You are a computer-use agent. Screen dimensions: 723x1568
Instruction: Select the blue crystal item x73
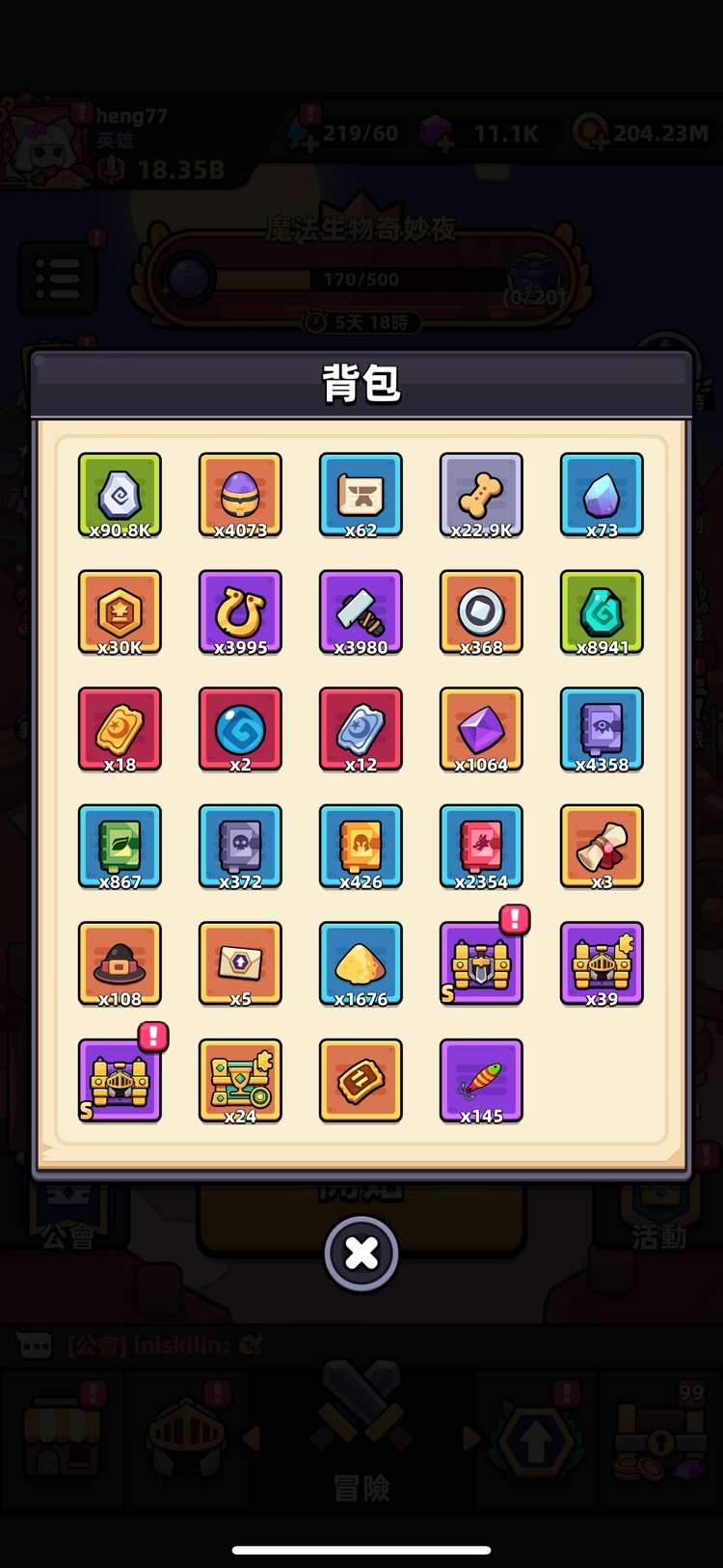pos(602,495)
